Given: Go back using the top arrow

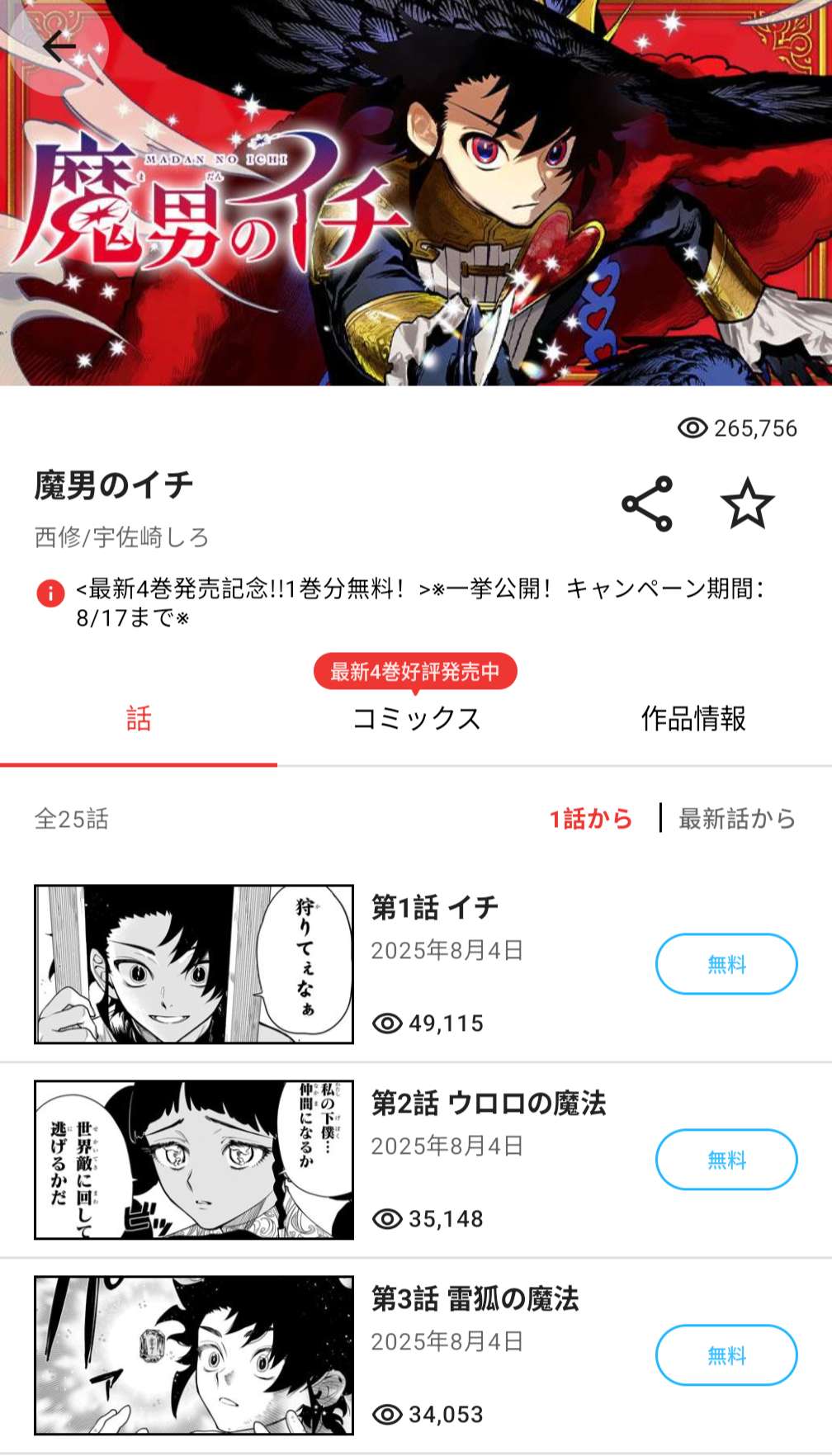Looking at the screenshot, I should [59, 47].
